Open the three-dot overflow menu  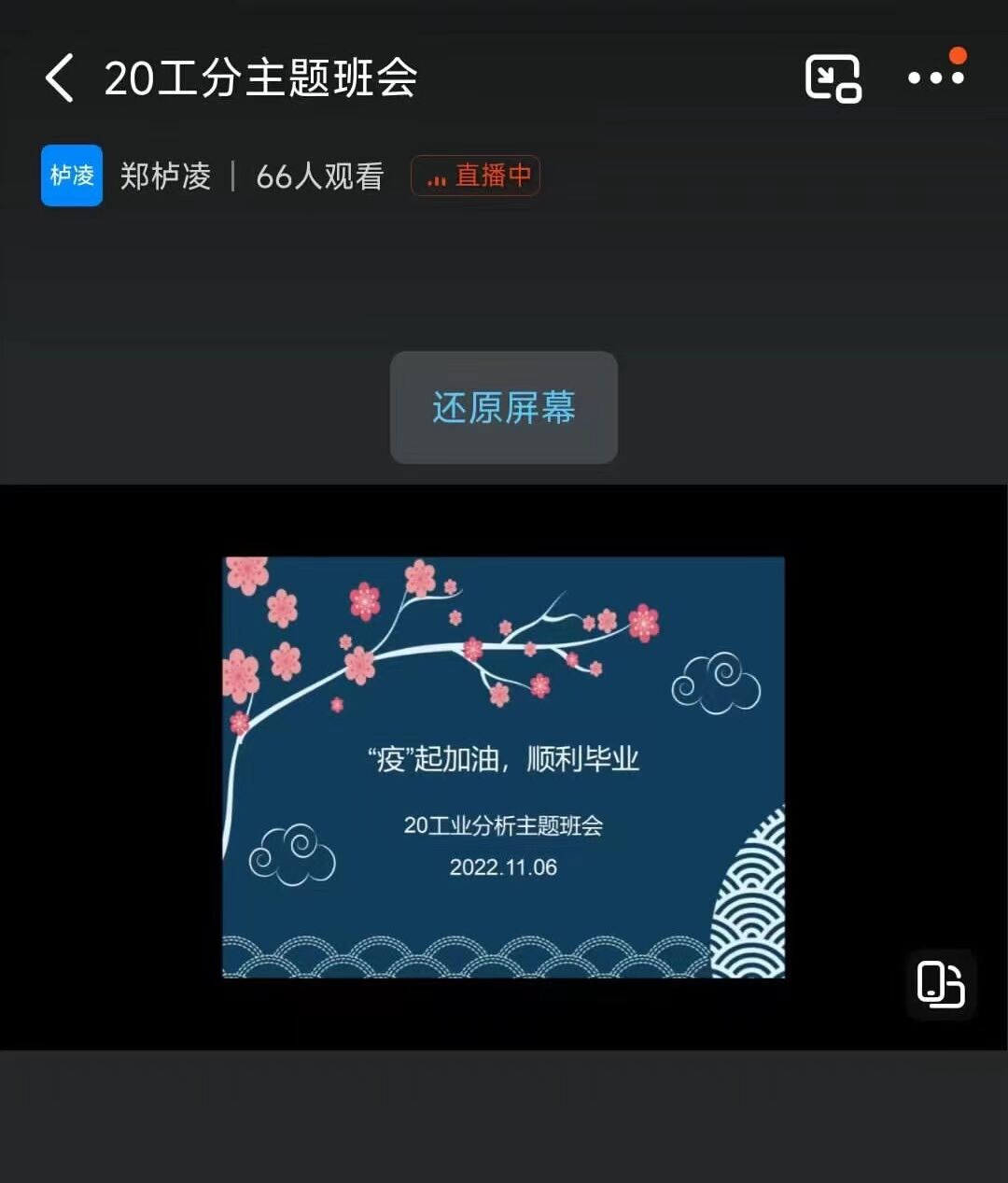[x=935, y=78]
